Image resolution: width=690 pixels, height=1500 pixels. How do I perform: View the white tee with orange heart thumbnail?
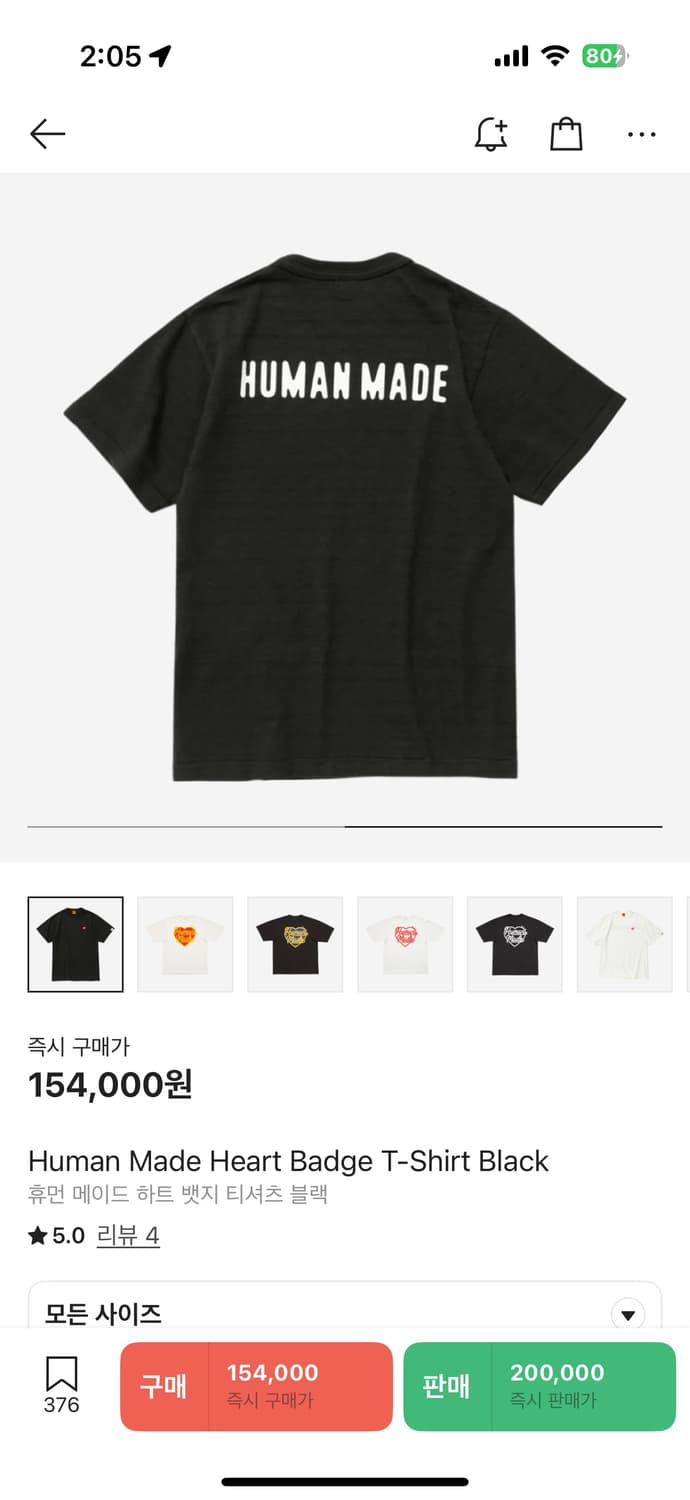tap(185, 944)
